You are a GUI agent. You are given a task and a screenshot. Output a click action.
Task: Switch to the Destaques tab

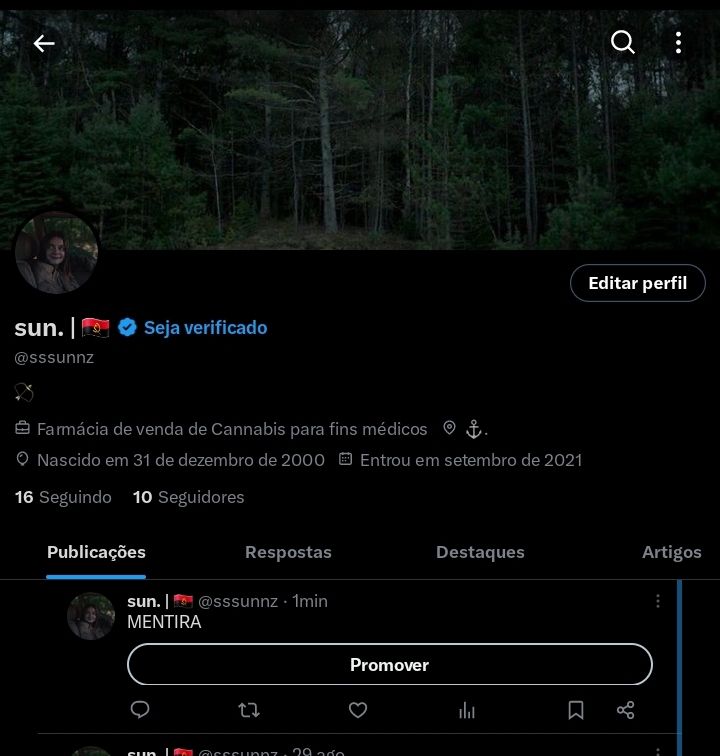pos(480,552)
